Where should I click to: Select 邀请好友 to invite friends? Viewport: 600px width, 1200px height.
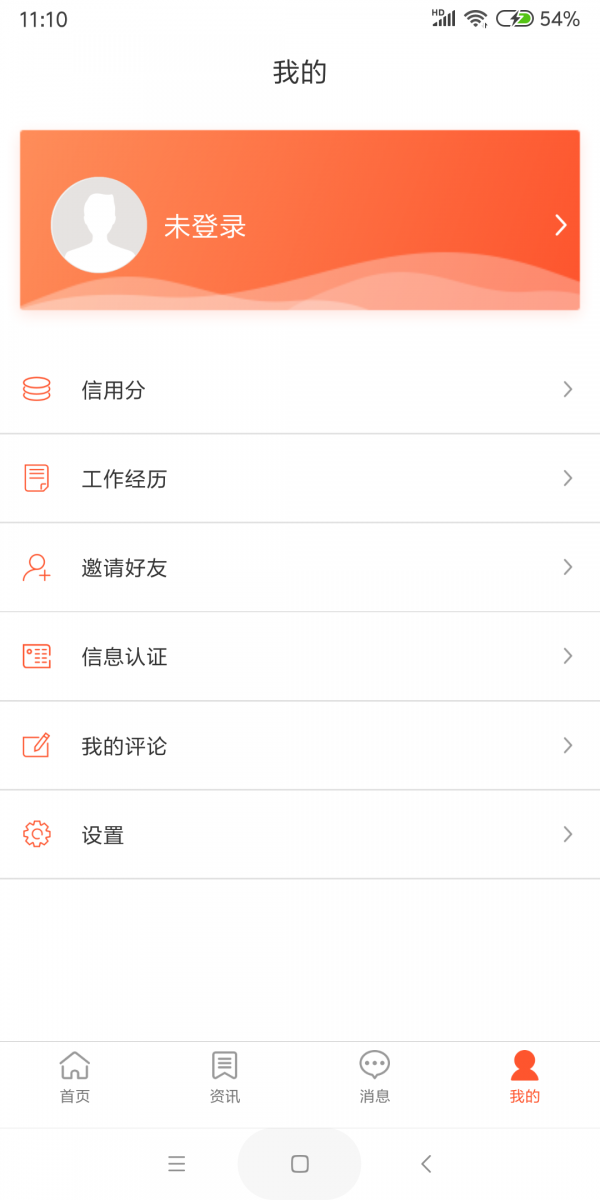click(300, 568)
